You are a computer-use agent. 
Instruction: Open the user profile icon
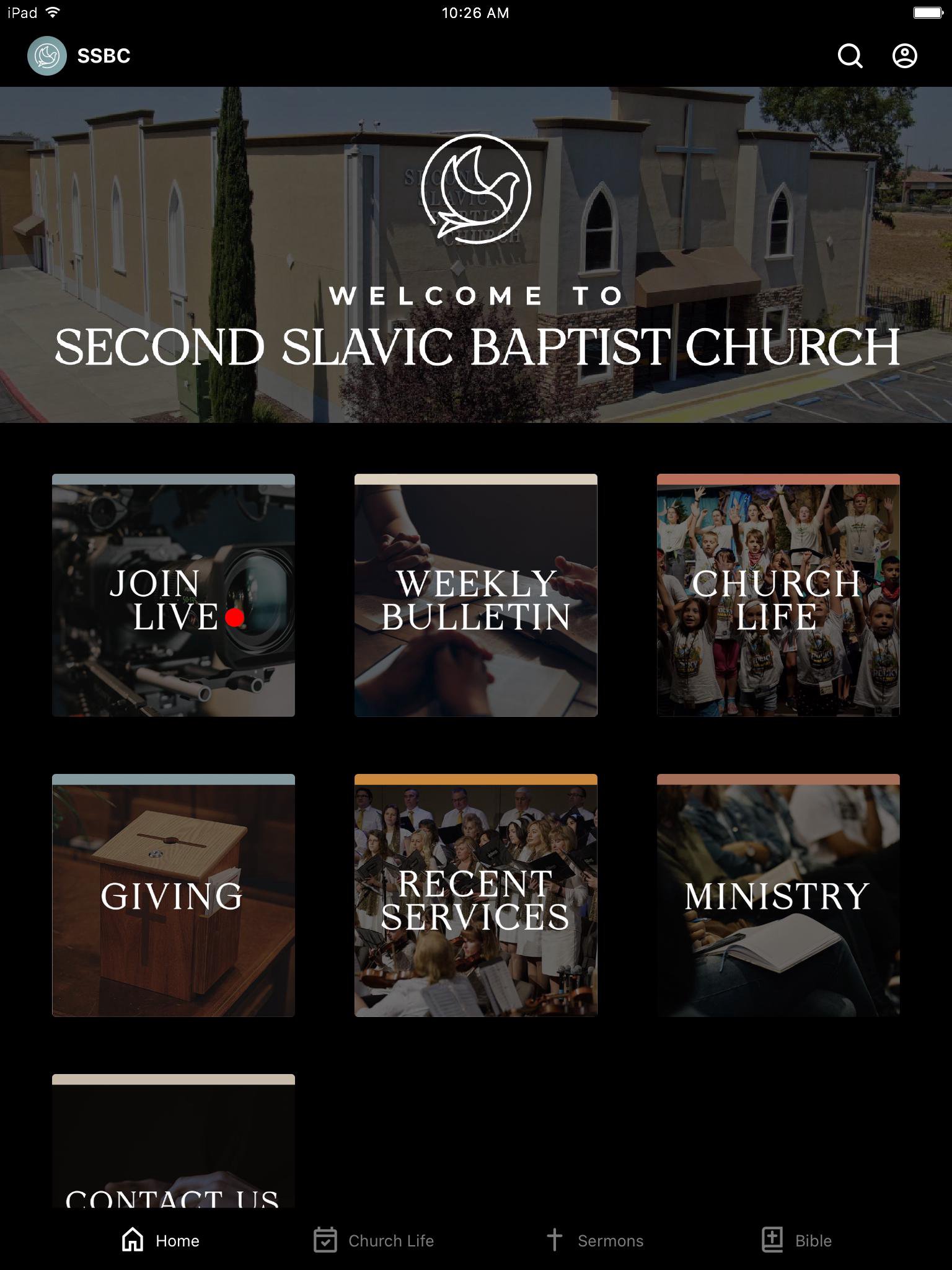click(904, 56)
